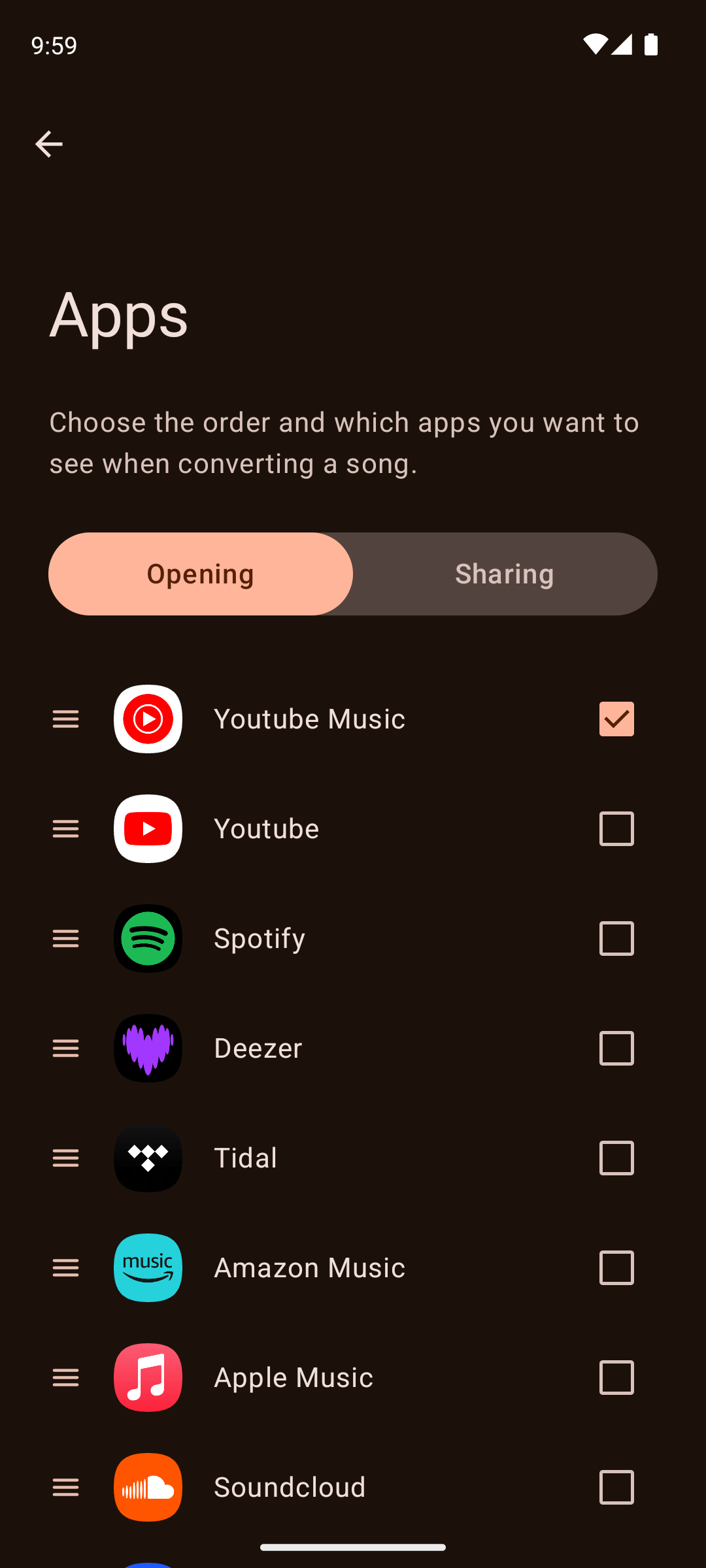Go back using the top arrow
706x1568 pixels.
49,144
